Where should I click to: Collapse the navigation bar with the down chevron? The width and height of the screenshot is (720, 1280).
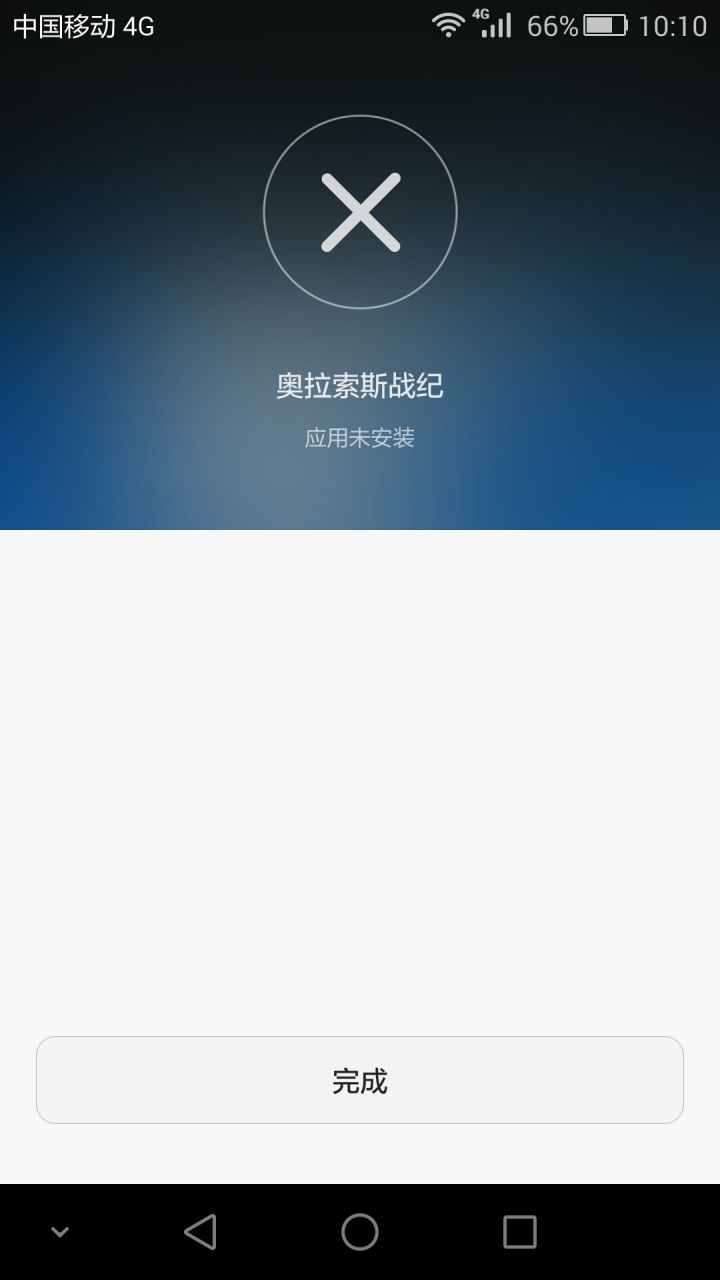tap(60, 1232)
